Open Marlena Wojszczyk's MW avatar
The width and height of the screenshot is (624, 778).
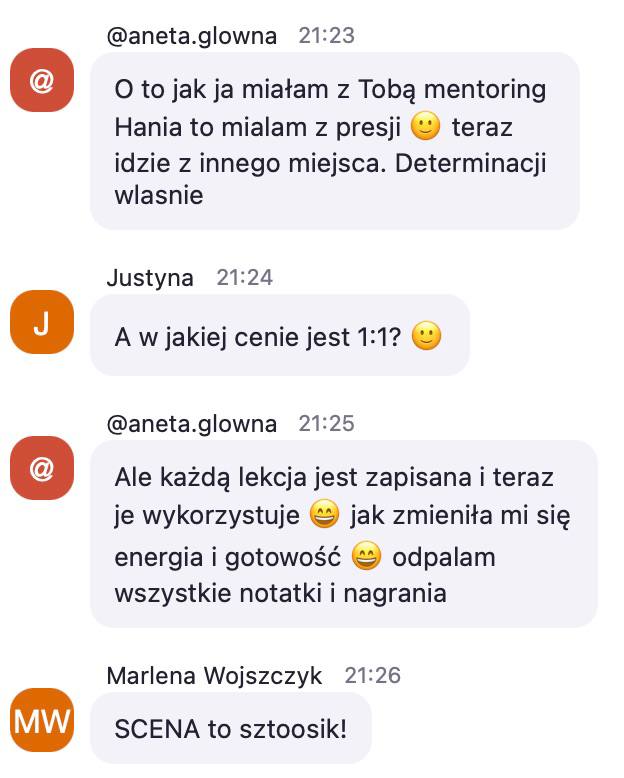tap(41, 720)
